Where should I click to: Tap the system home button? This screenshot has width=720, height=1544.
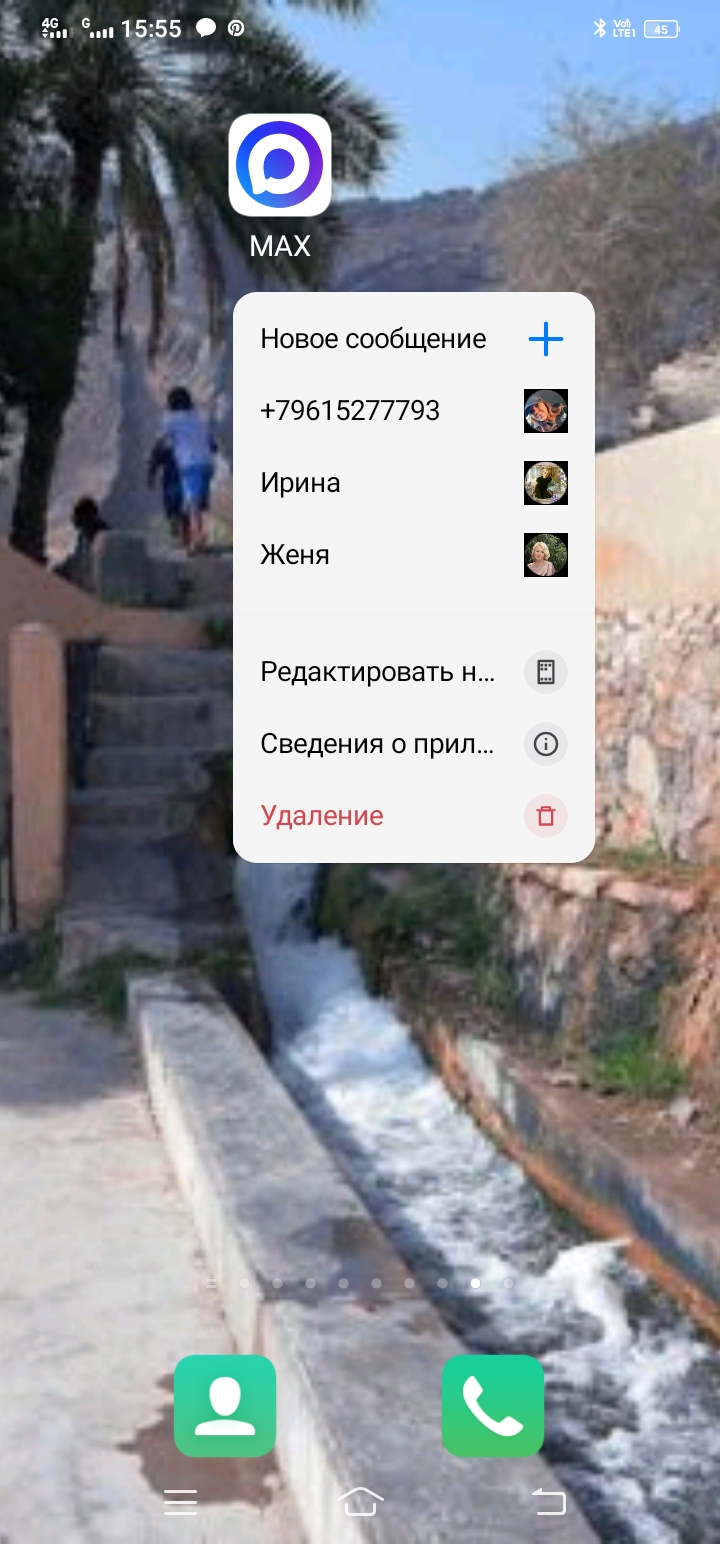click(361, 1501)
